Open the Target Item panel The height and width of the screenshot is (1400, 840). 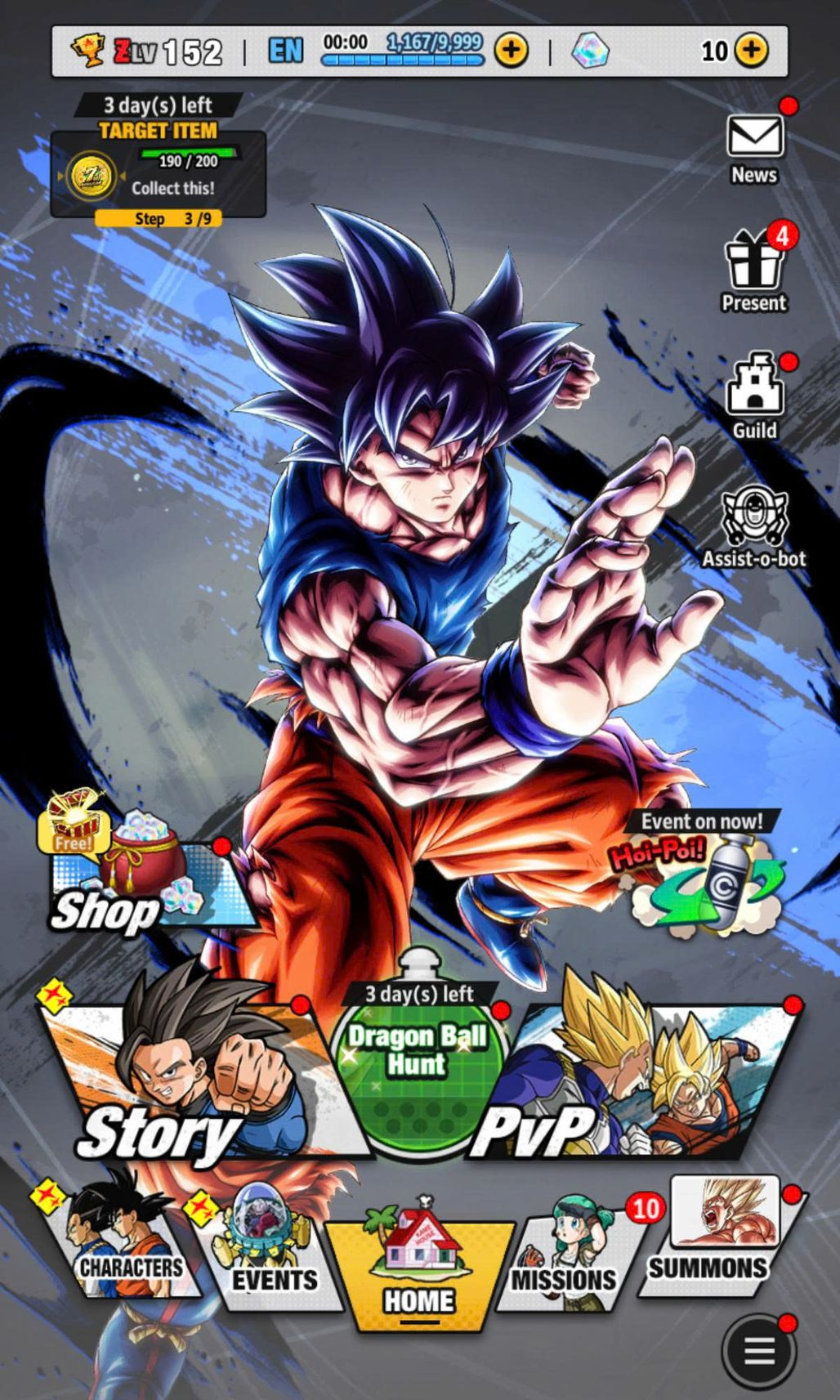(158, 161)
